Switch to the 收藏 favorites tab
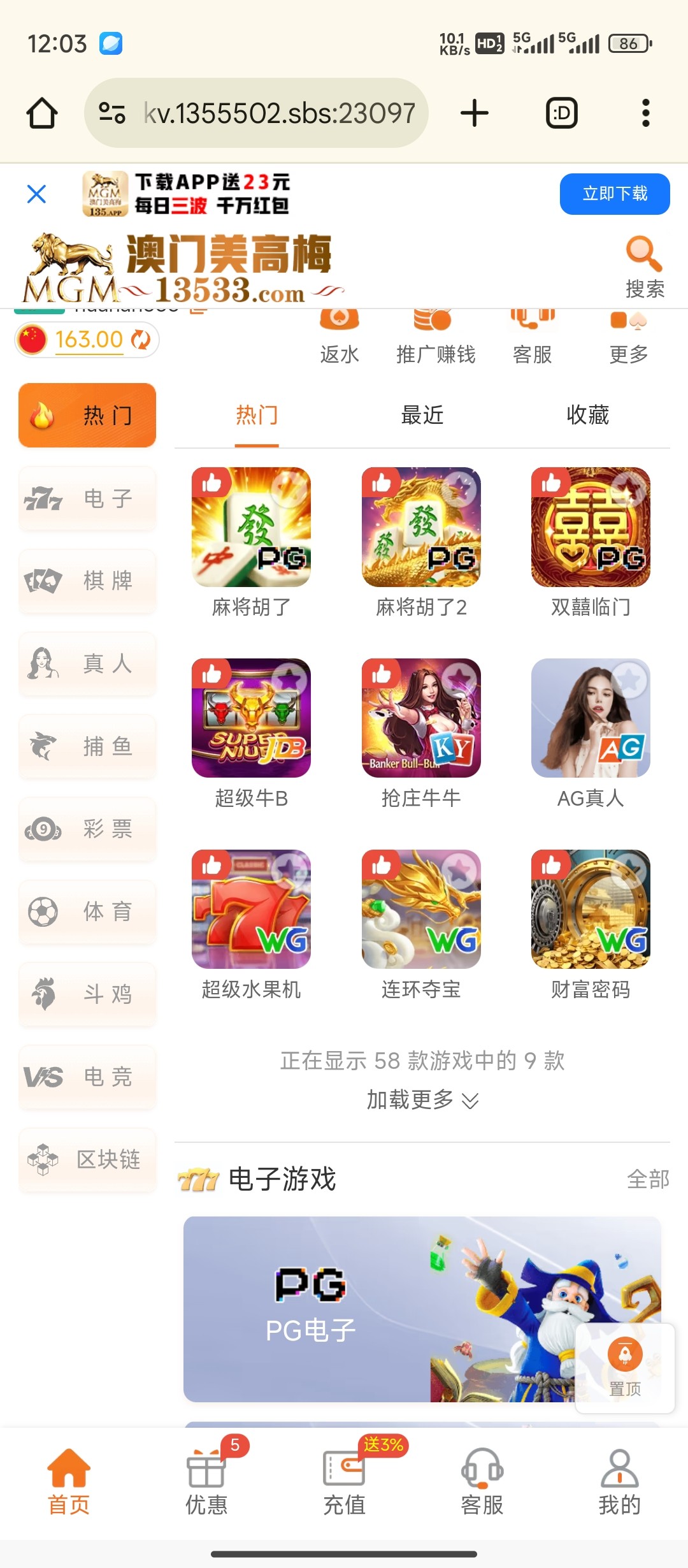This screenshot has height=1568, width=688. (587, 415)
